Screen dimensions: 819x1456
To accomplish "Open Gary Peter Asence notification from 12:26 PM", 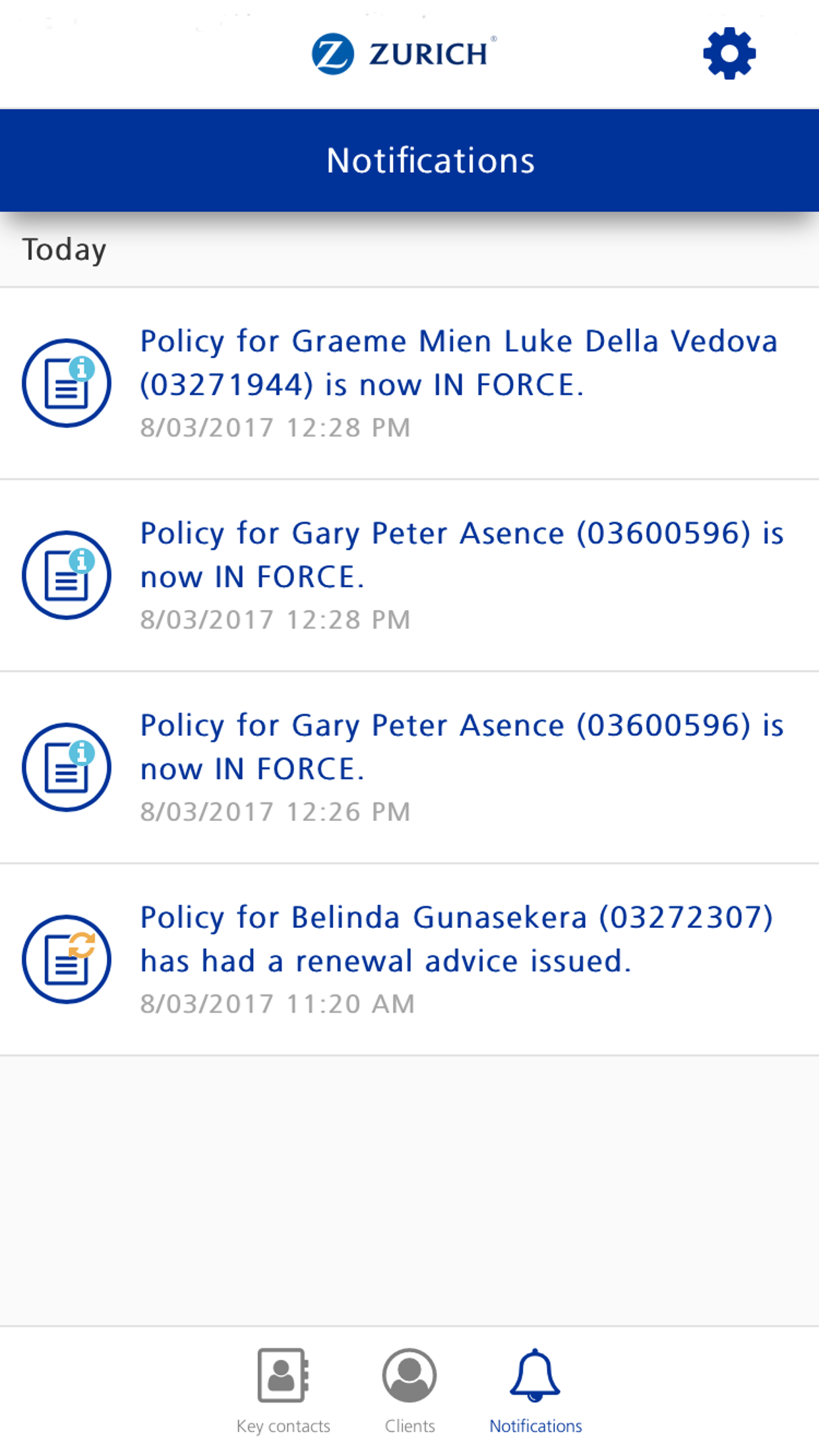I will [409, 768].
